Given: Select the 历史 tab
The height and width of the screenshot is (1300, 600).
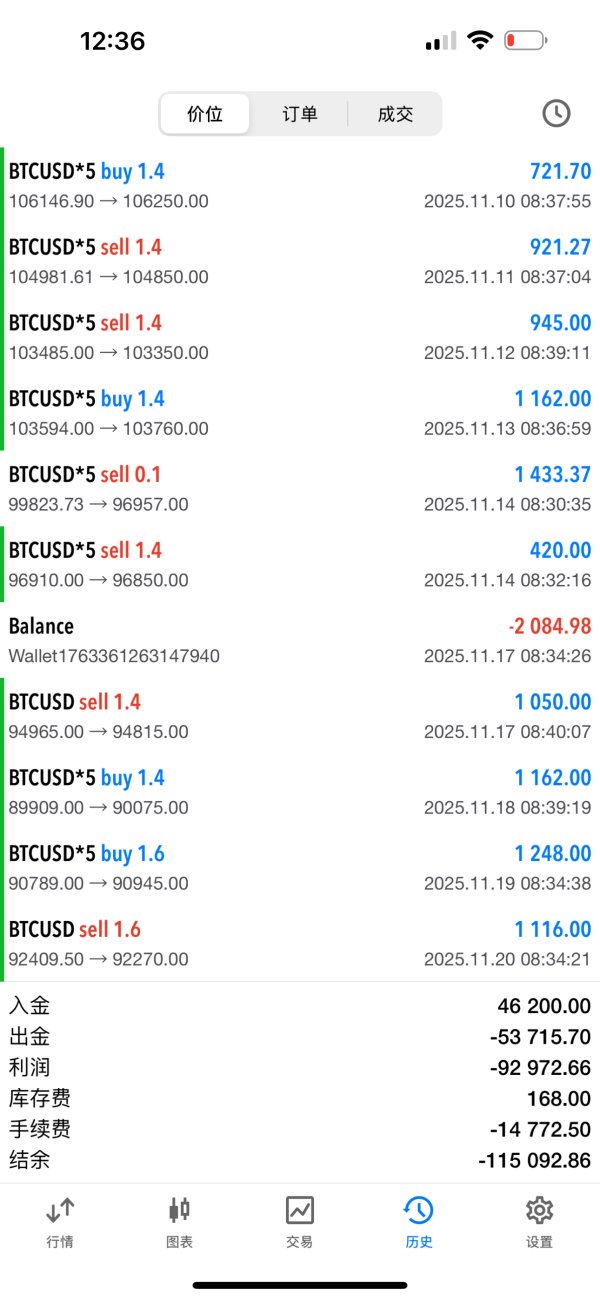Looking at the screenshot, I should pyautogui.click(x=419, y=1222).
